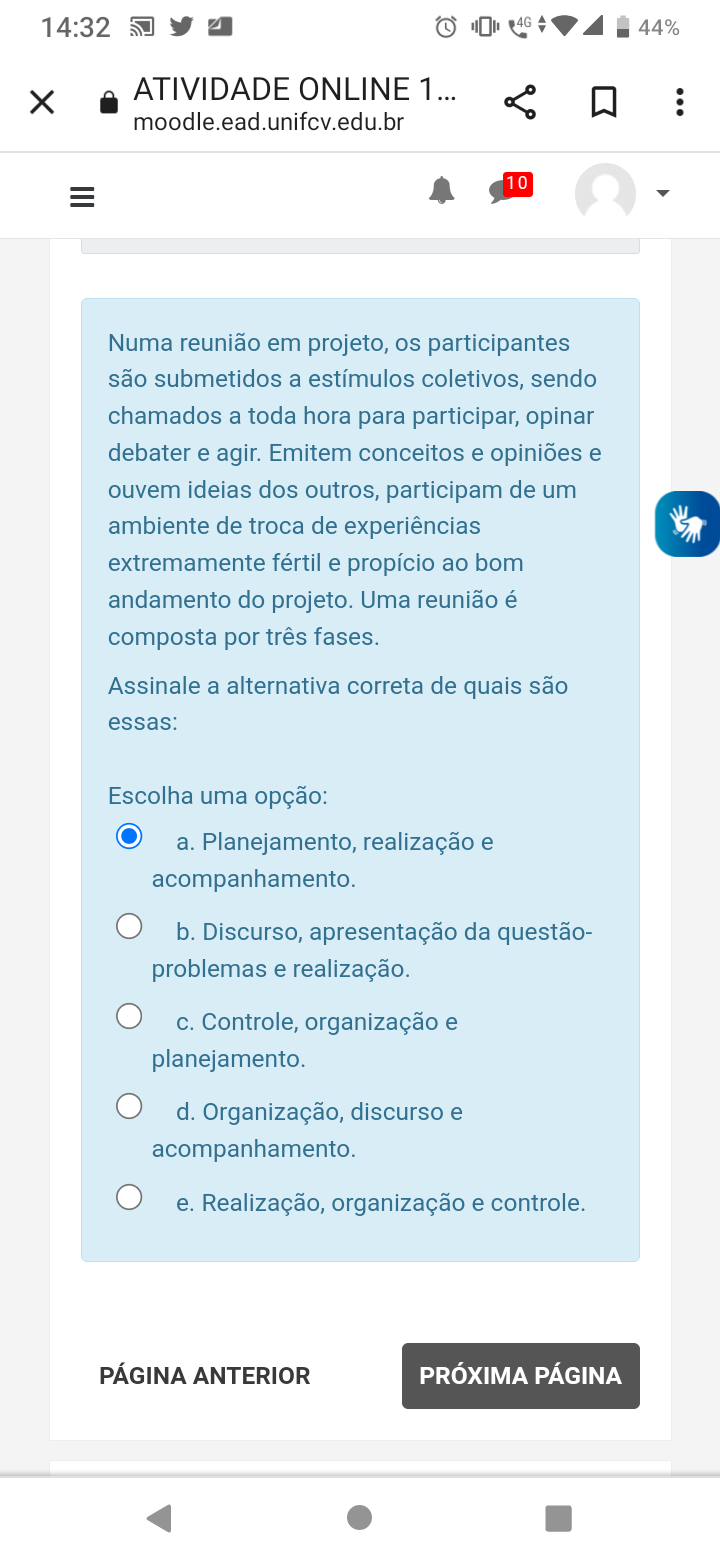Open the browser overflow menu
Viewport: 720px width, 1560px height.
point(680,102)
